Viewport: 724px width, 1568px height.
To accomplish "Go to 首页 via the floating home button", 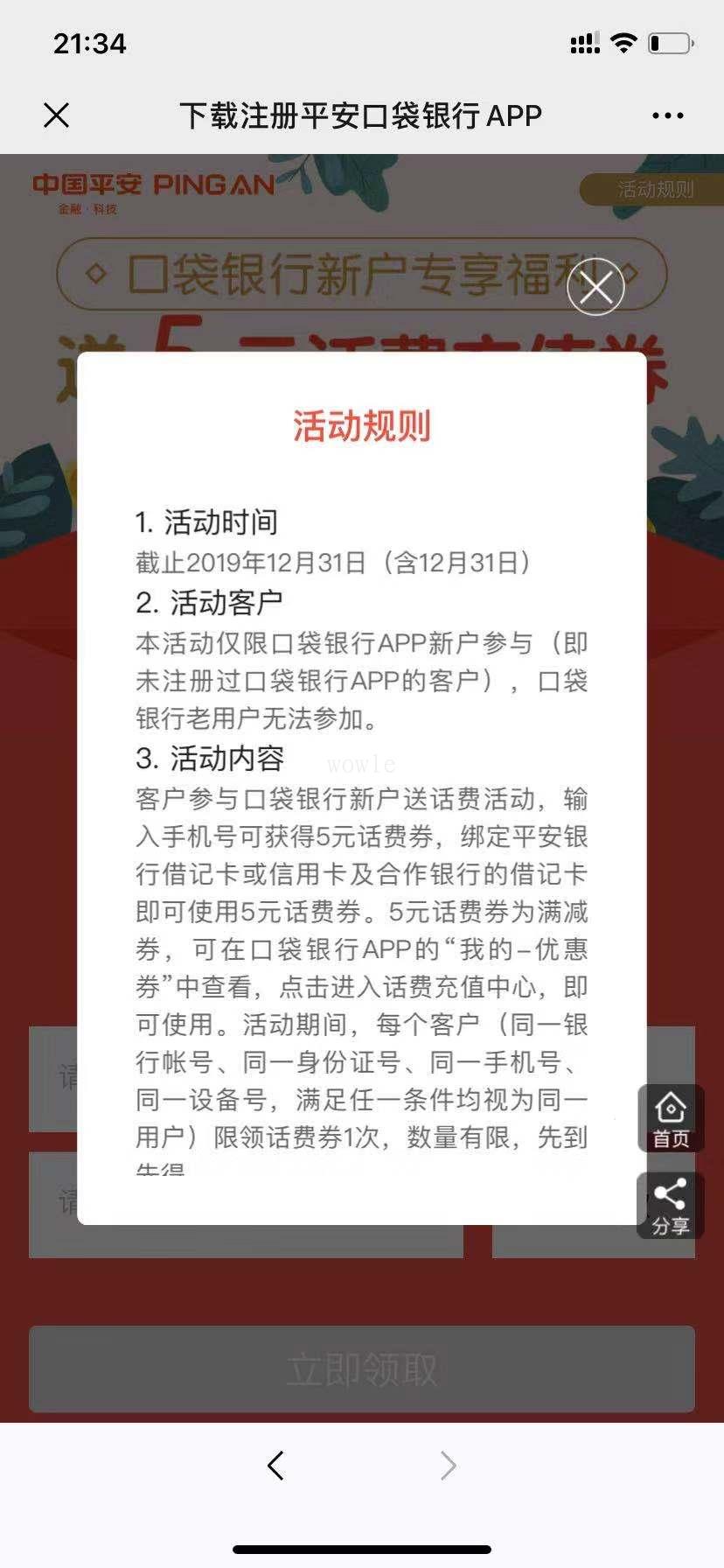I will pos(671,1118).
